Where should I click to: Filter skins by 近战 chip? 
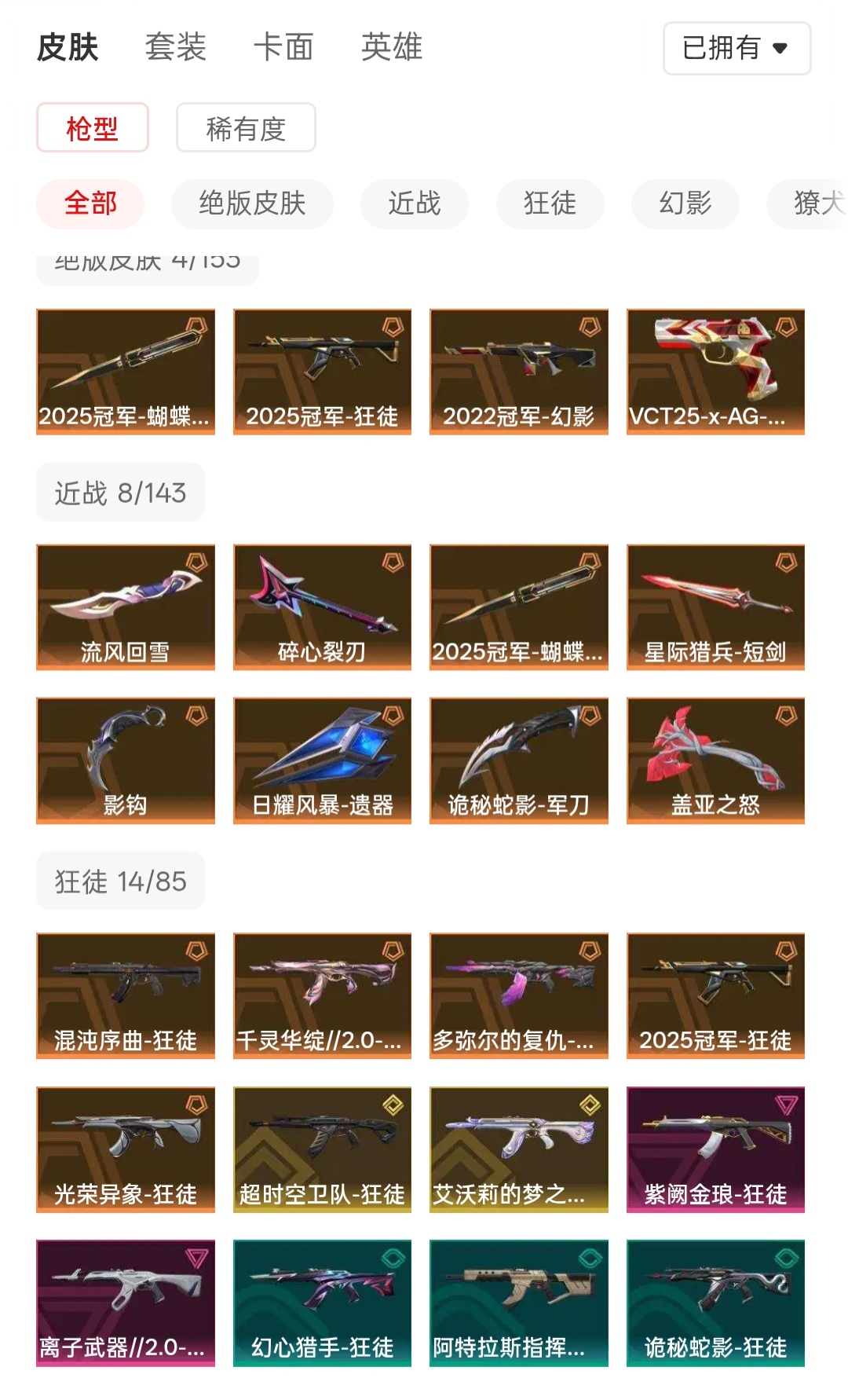414,203
